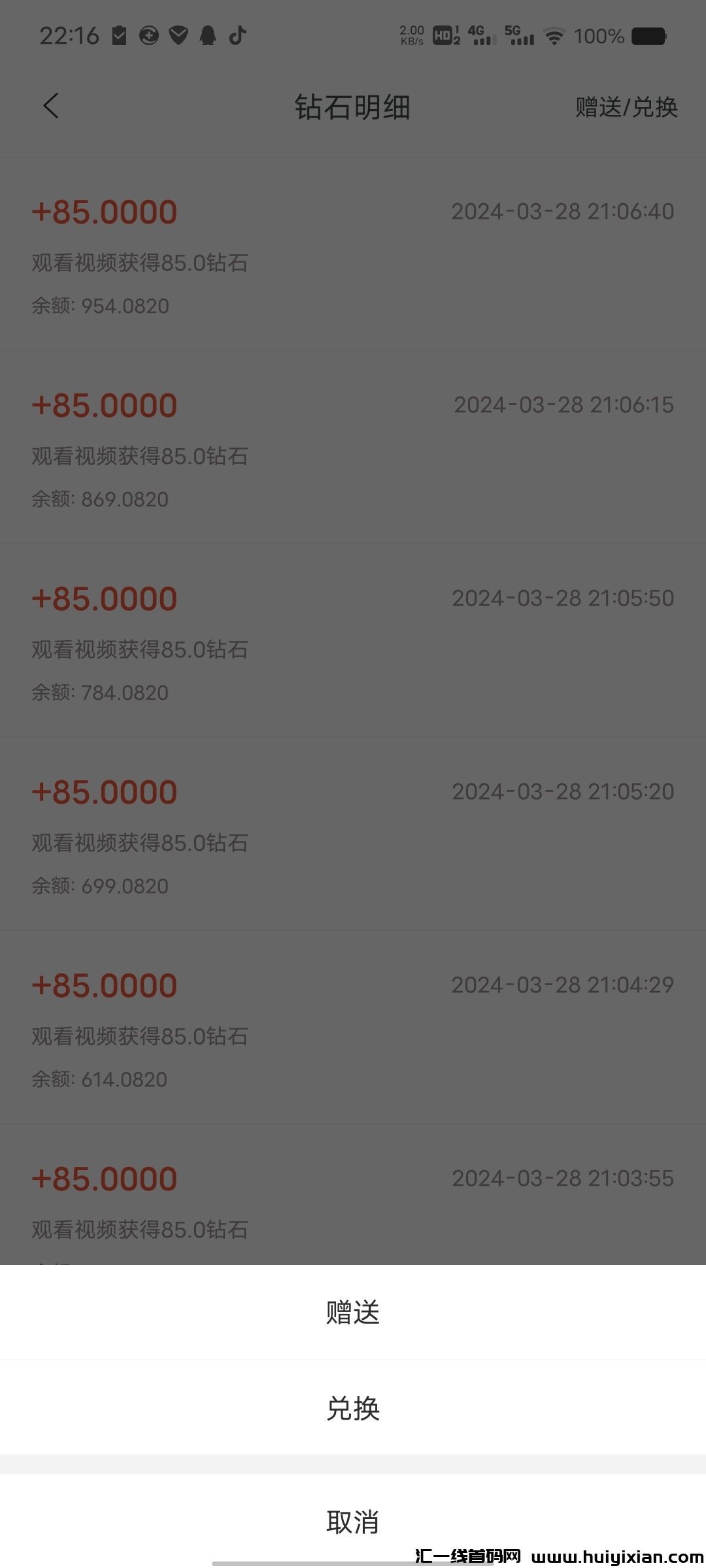Tap 取消 to dismiss the sheet

353,1522
